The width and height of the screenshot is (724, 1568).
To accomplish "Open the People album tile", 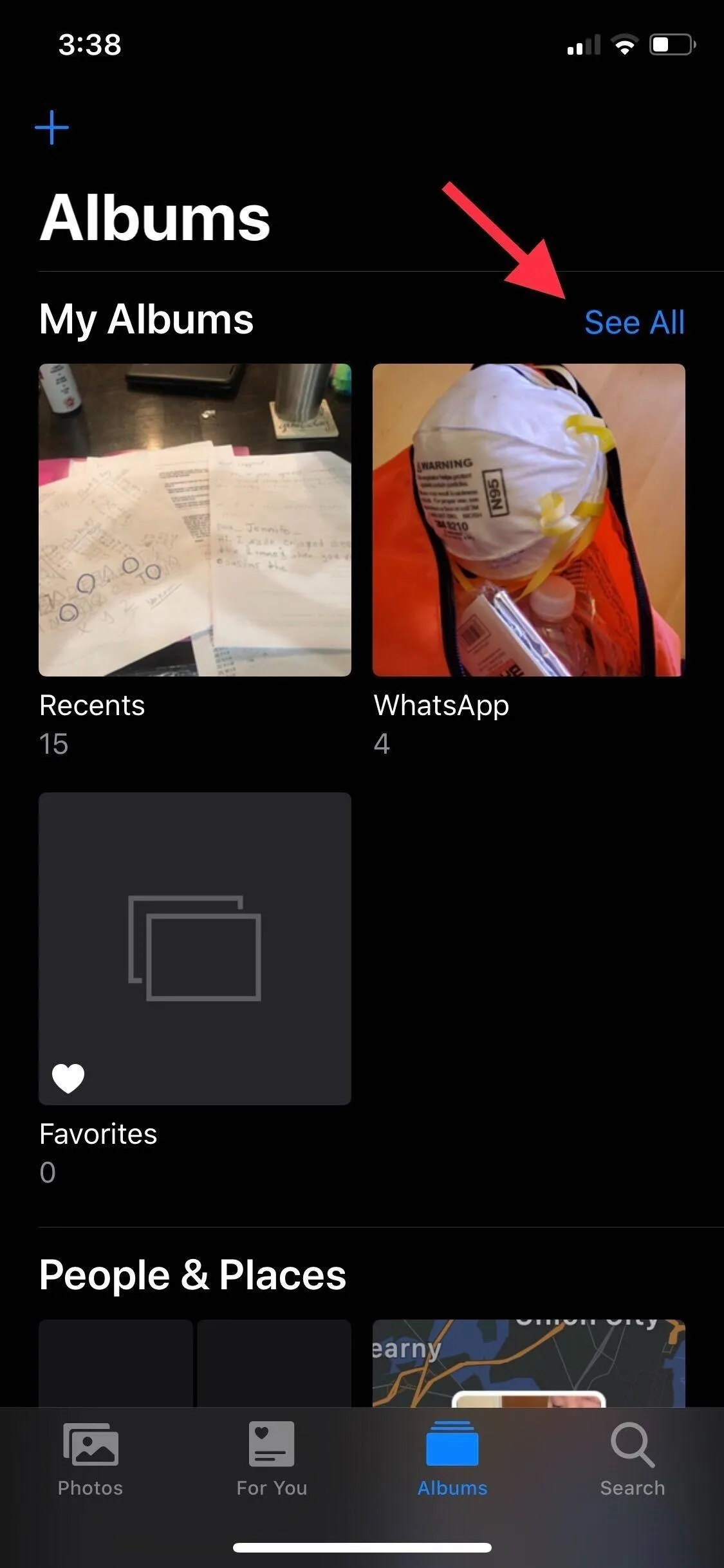I will (195, 1363).
